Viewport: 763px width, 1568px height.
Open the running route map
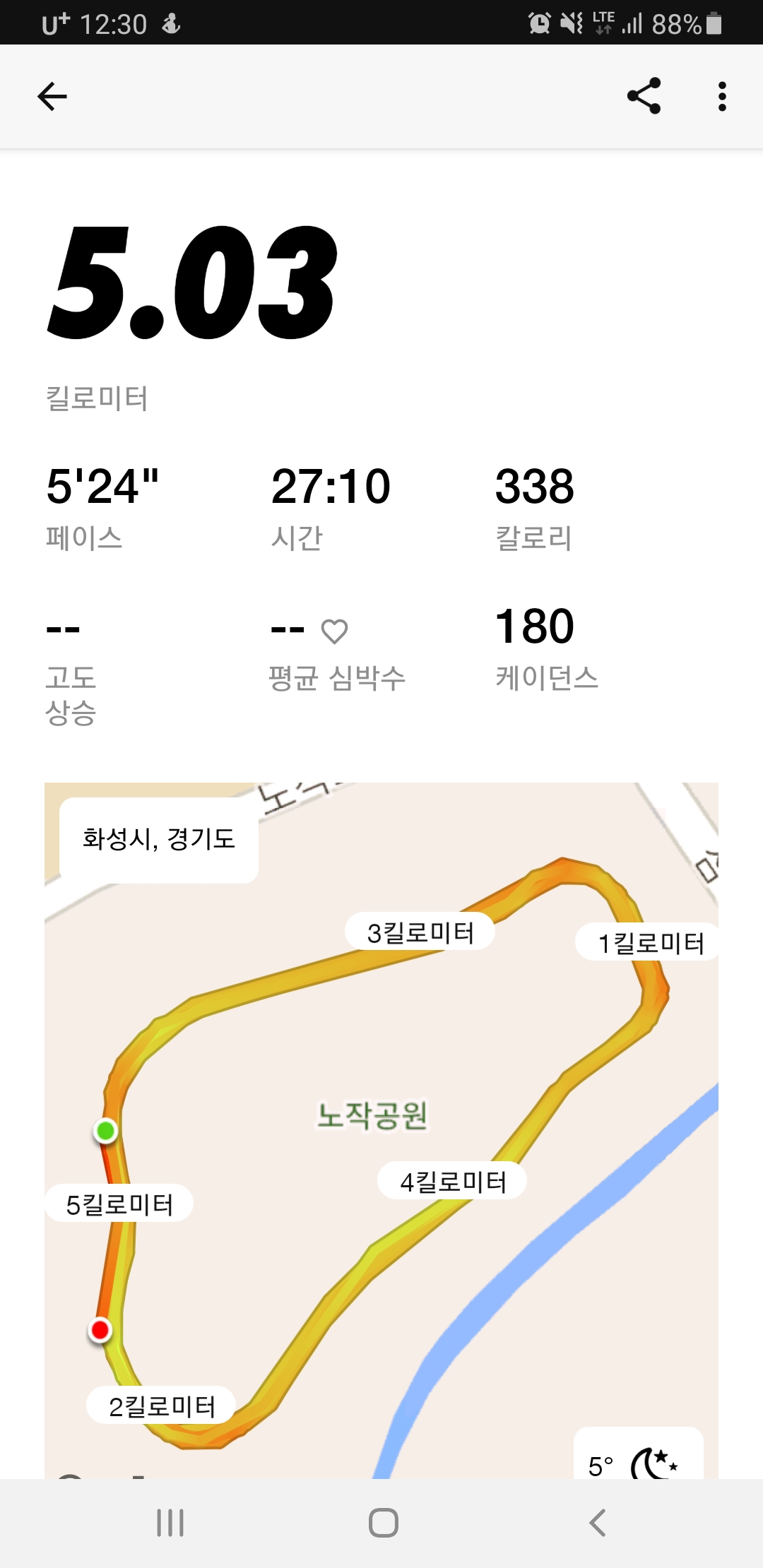coord(381,1130)
